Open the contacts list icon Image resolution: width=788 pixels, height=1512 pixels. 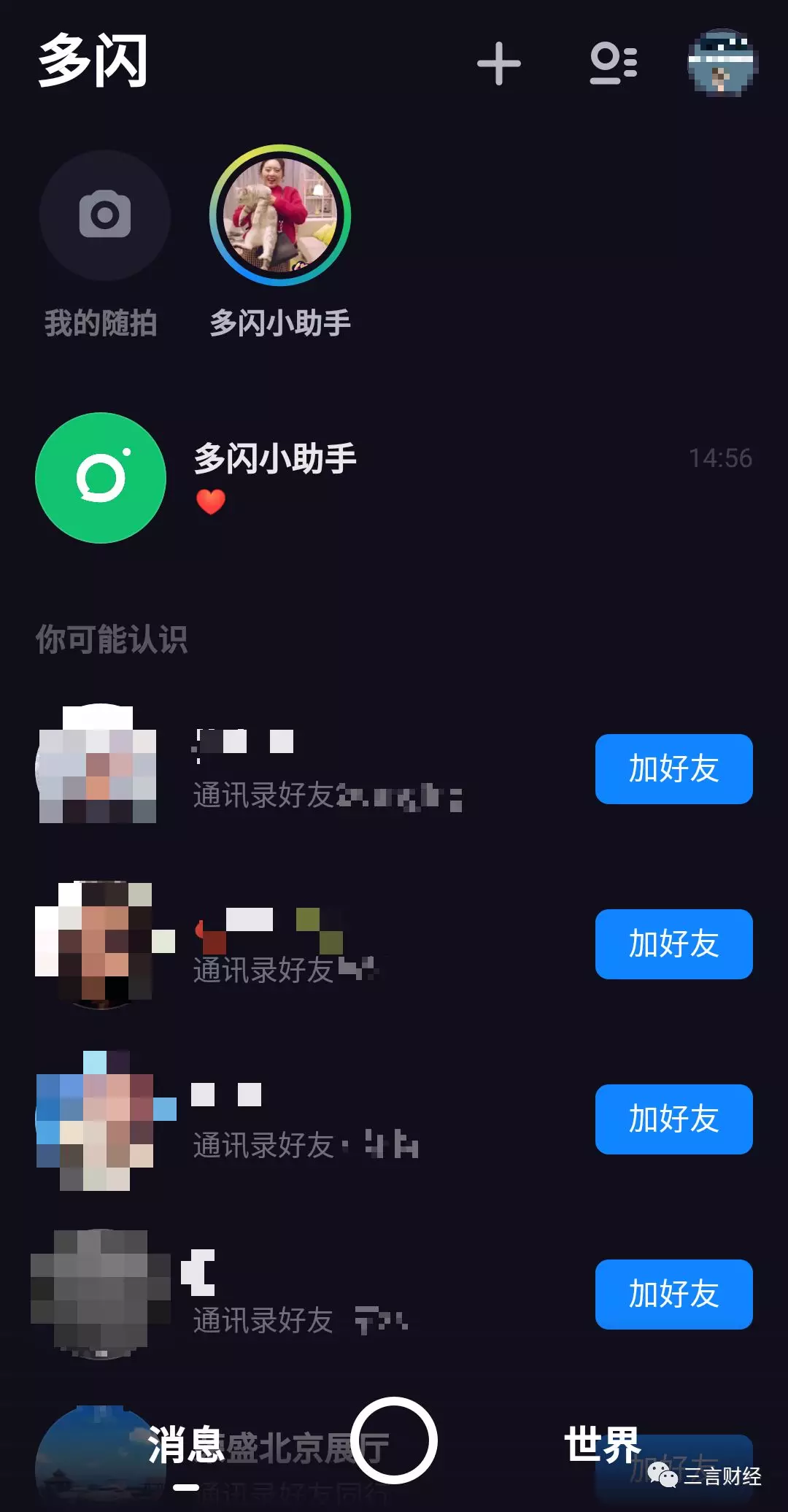click(x=613, y=63)
